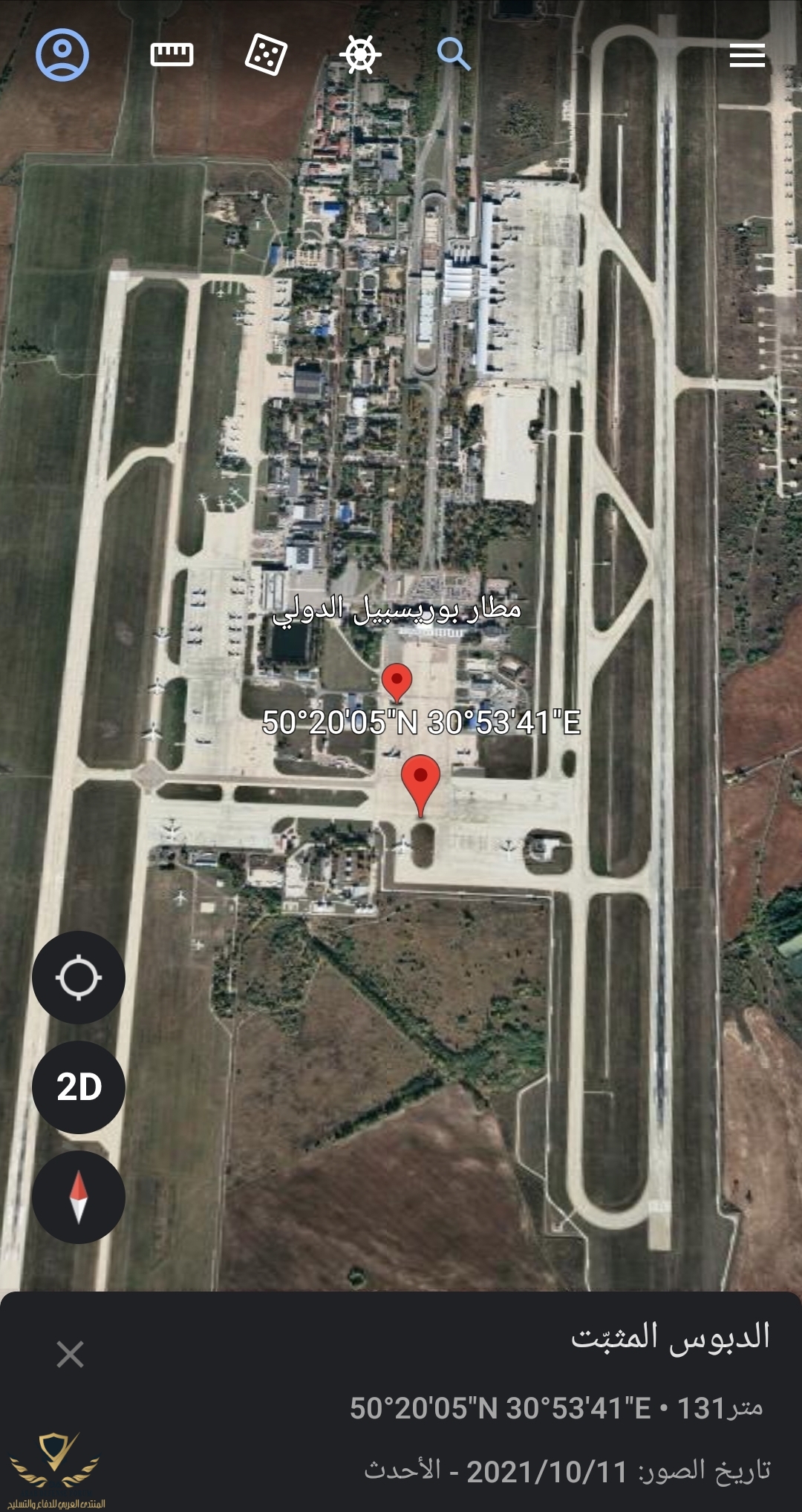This screenshot has height=1512, width=802.
Task: Open the search magnifier
Action: 453,54
